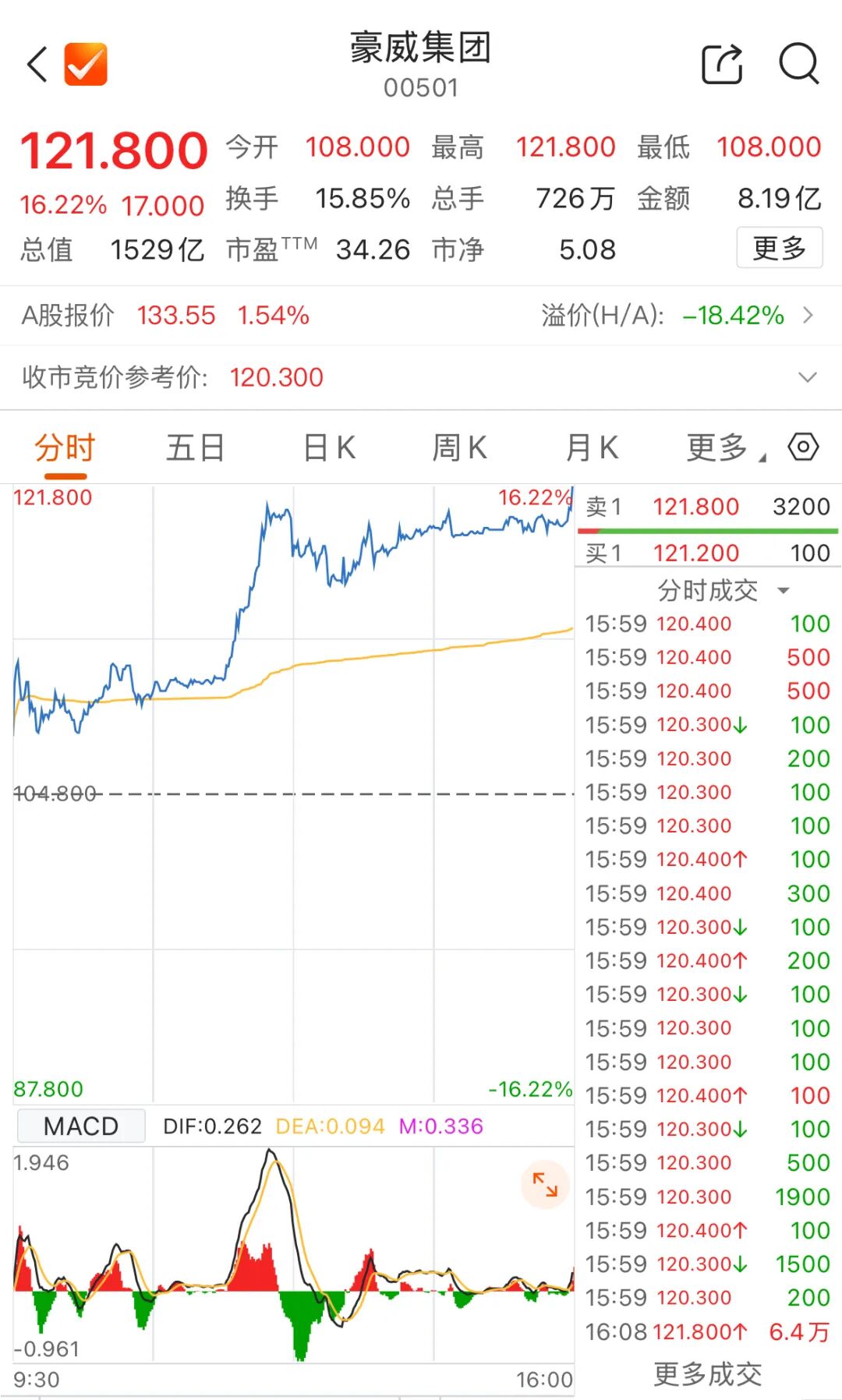Select the 分时 chart tab
This screenshot has height=1400, width=842.
pyautogui.click(x=65, y=448)
